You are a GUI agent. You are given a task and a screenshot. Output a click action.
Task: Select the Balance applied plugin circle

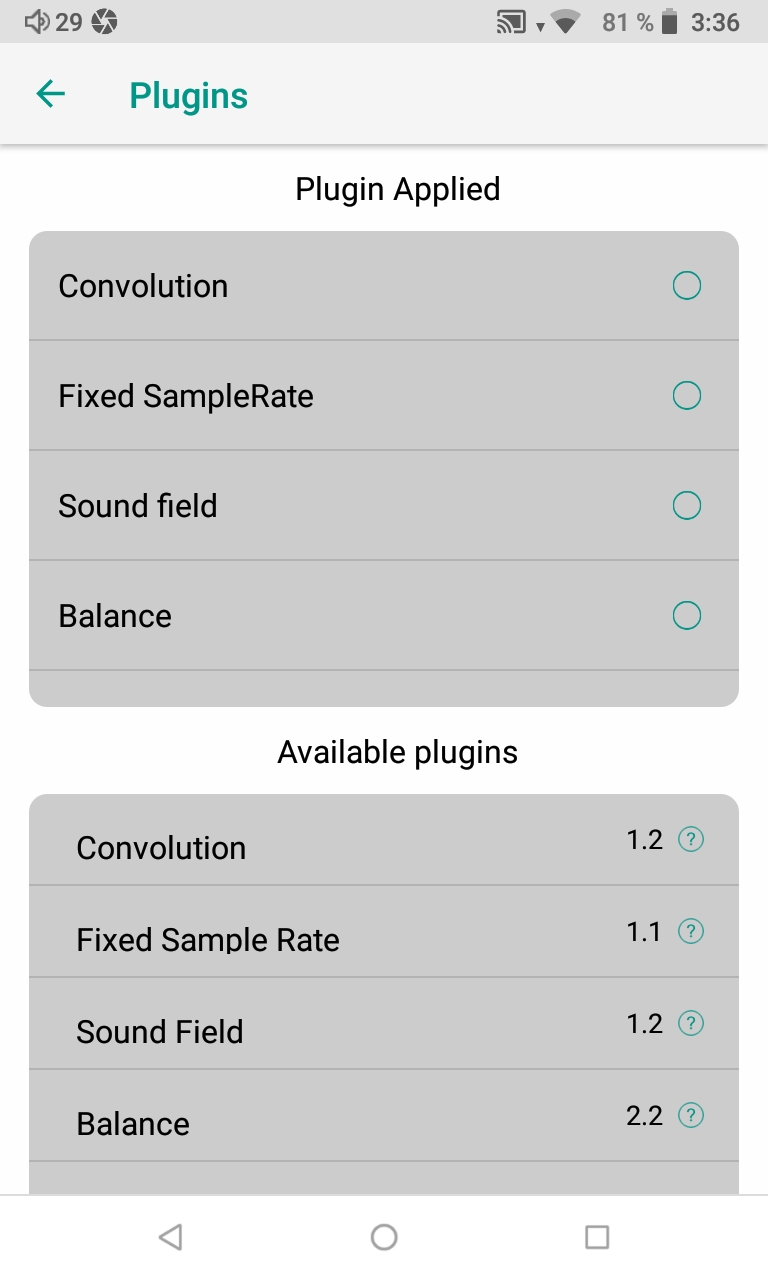click(687, 616)
